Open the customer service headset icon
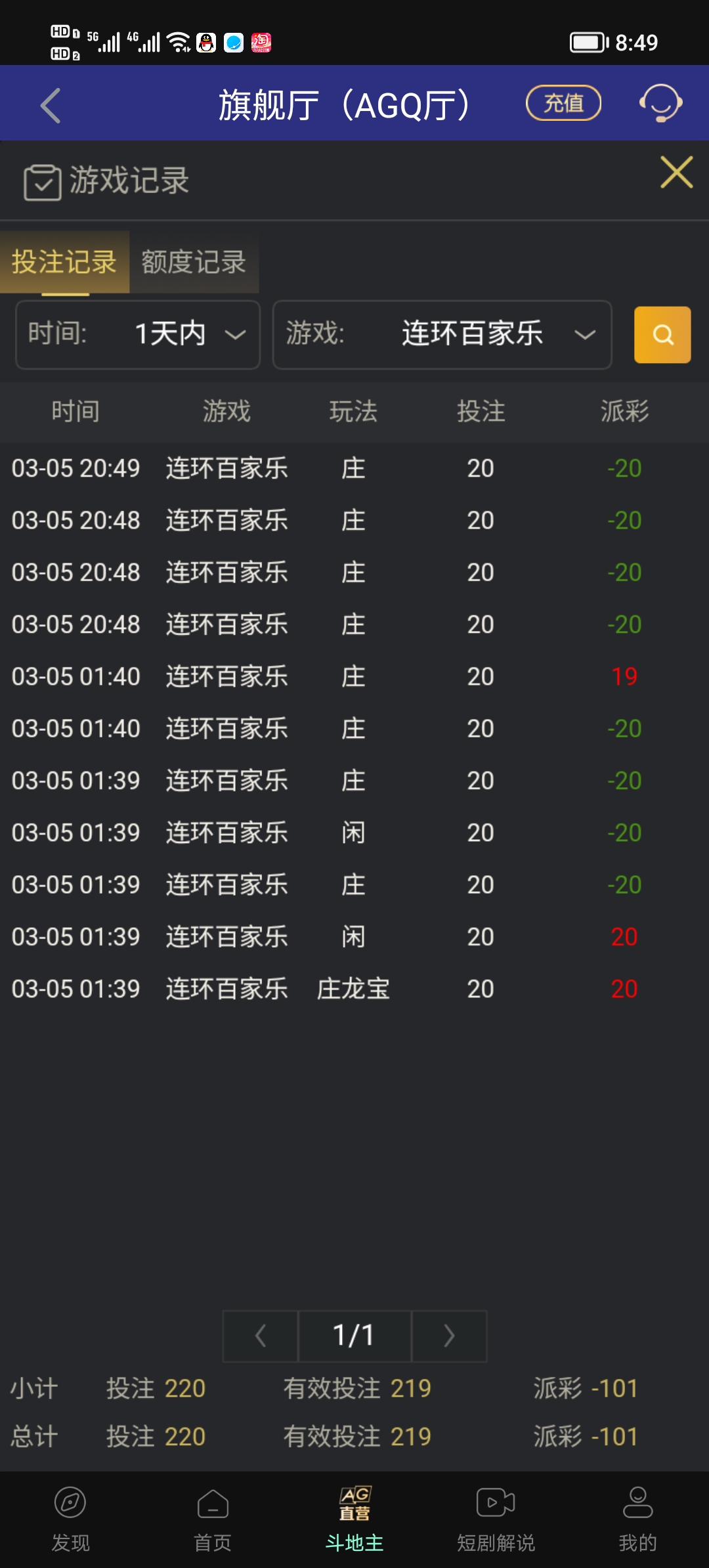This screenshot has width=709, height=1568. tap(660, 103)
